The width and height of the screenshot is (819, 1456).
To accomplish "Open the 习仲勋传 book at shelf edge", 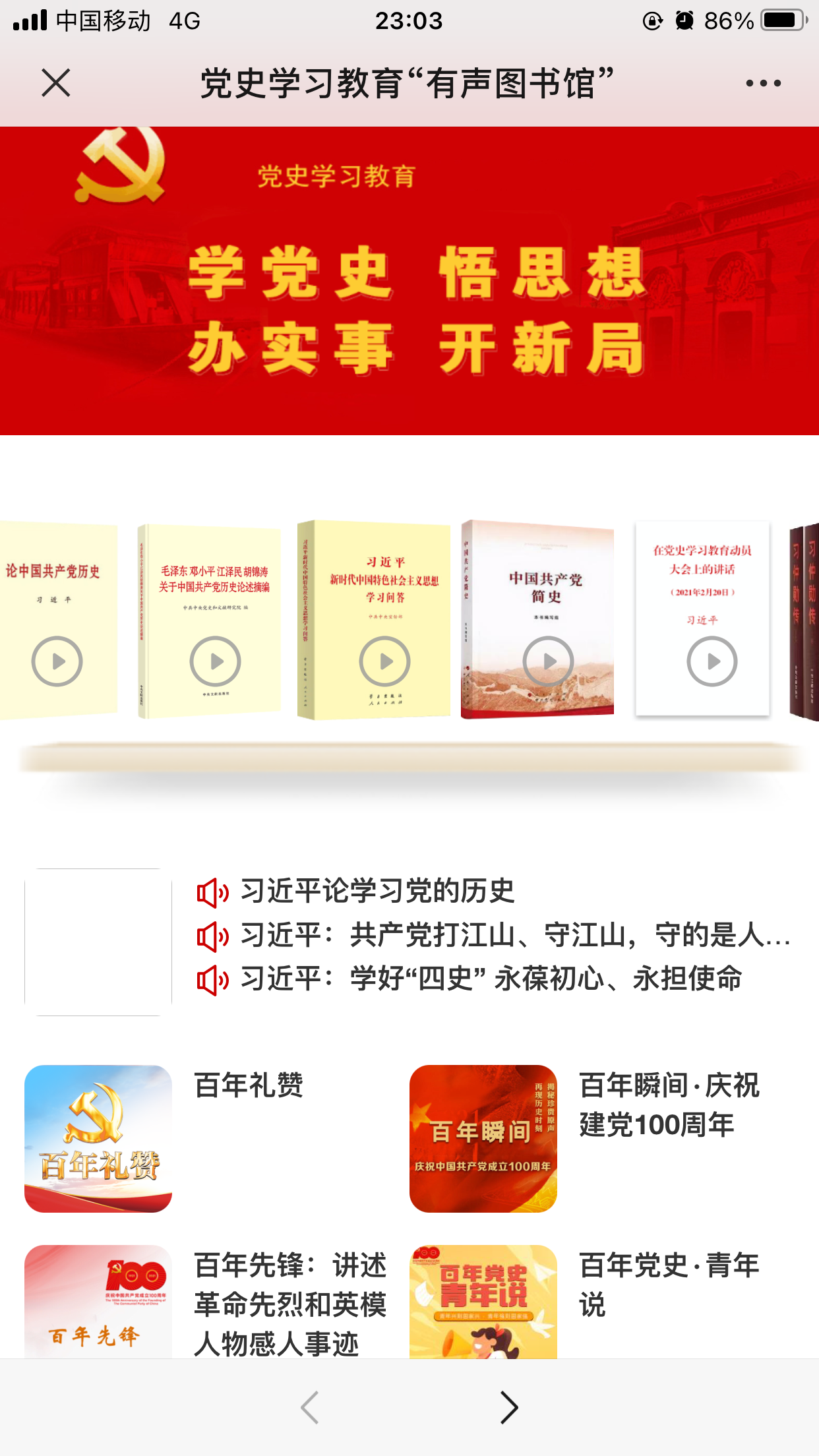I will point(804,620).
